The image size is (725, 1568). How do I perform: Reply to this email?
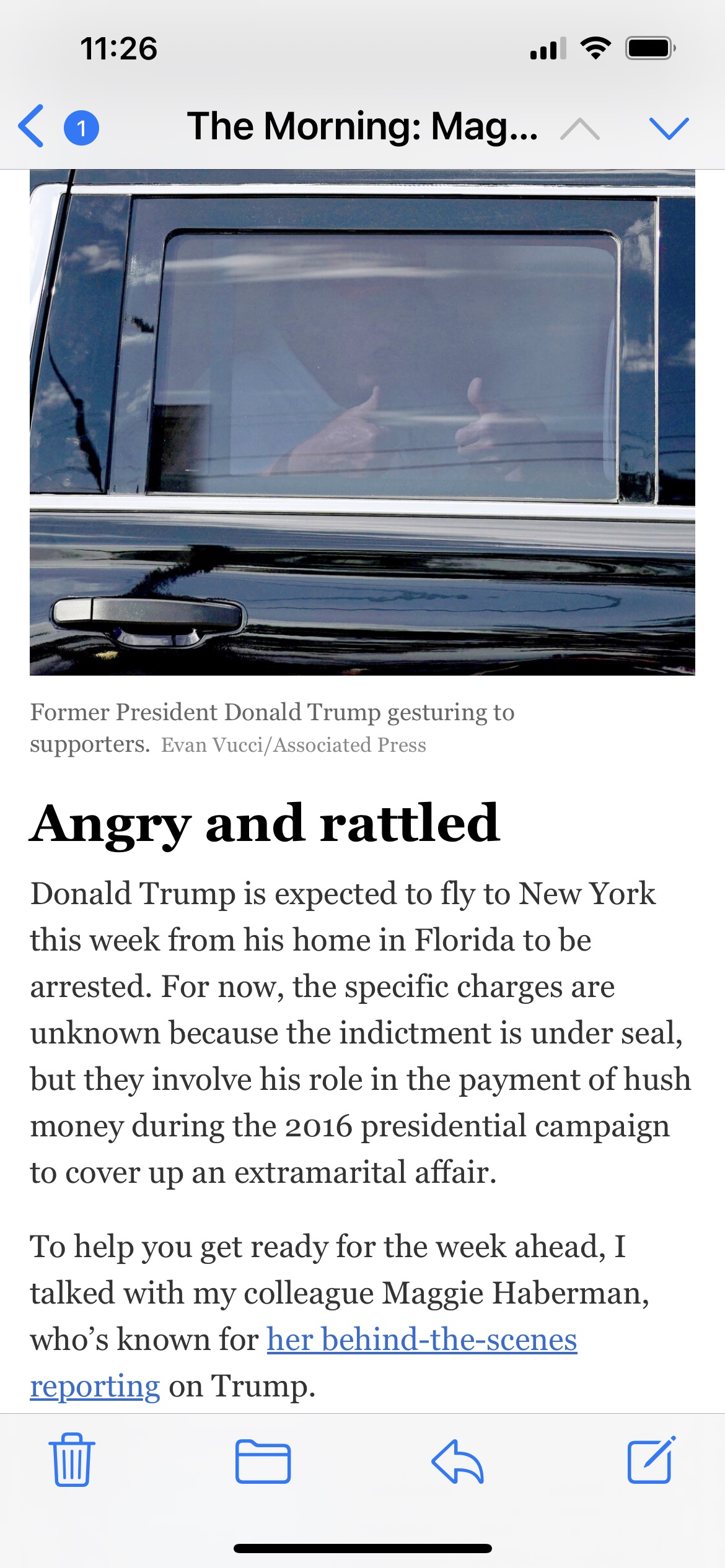(457, 1461)
